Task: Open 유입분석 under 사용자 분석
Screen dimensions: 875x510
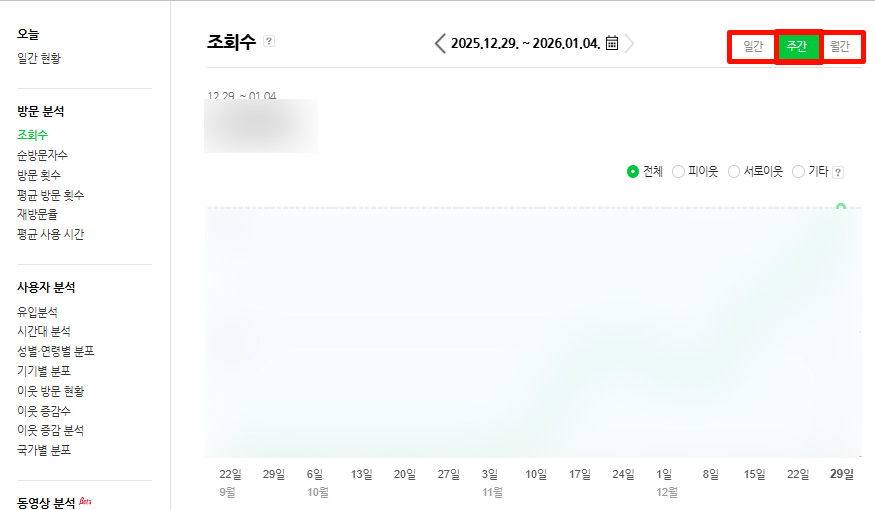Action: [37, 312]
